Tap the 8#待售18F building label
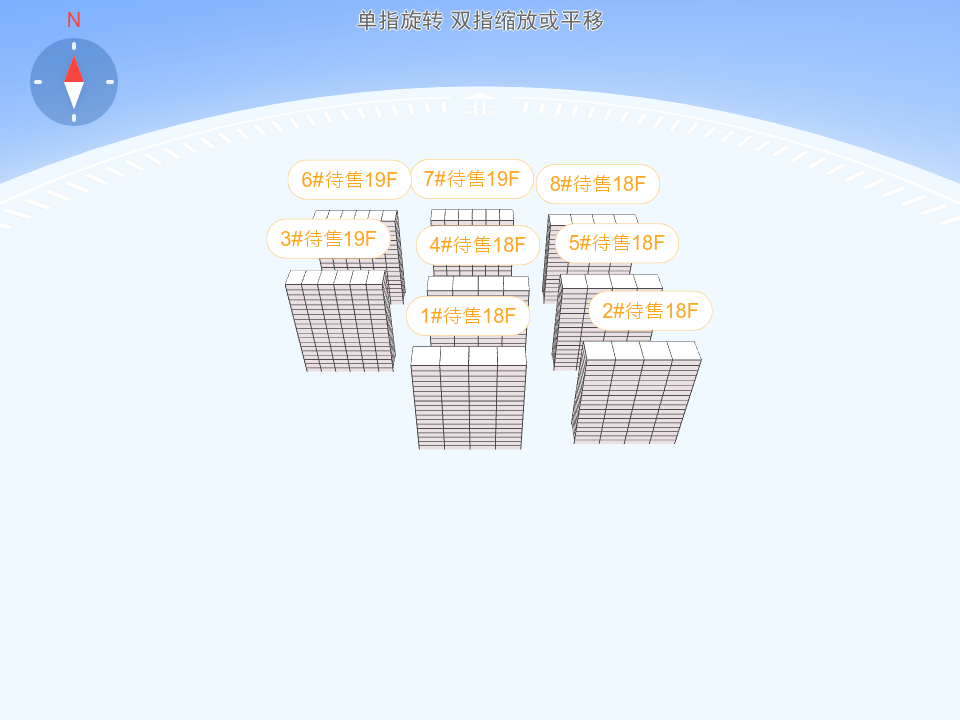 [x=597, y=184]
